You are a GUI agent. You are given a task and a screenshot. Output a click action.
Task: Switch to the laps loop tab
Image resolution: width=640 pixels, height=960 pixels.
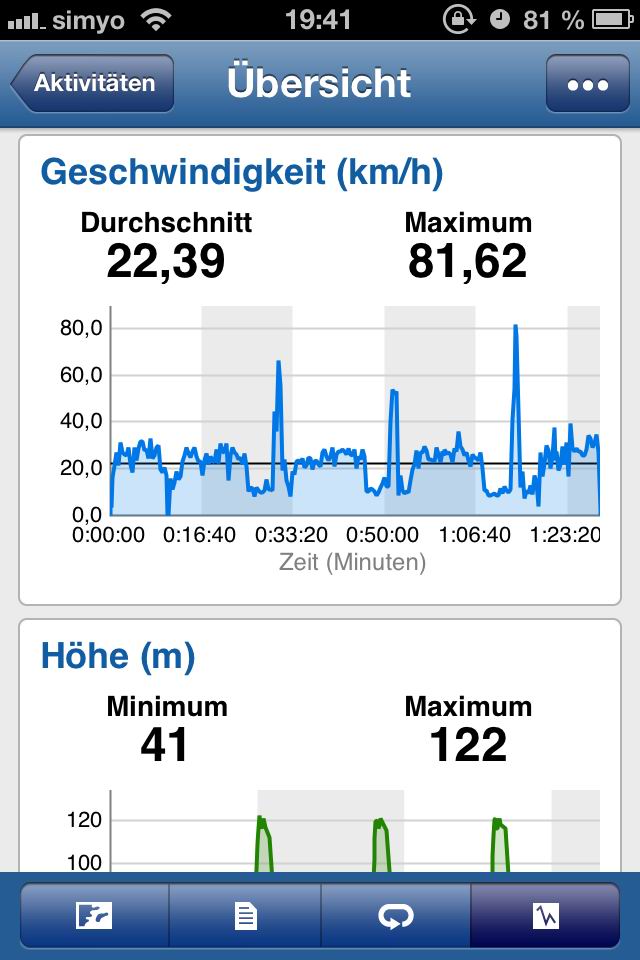(x=395, y=916)
